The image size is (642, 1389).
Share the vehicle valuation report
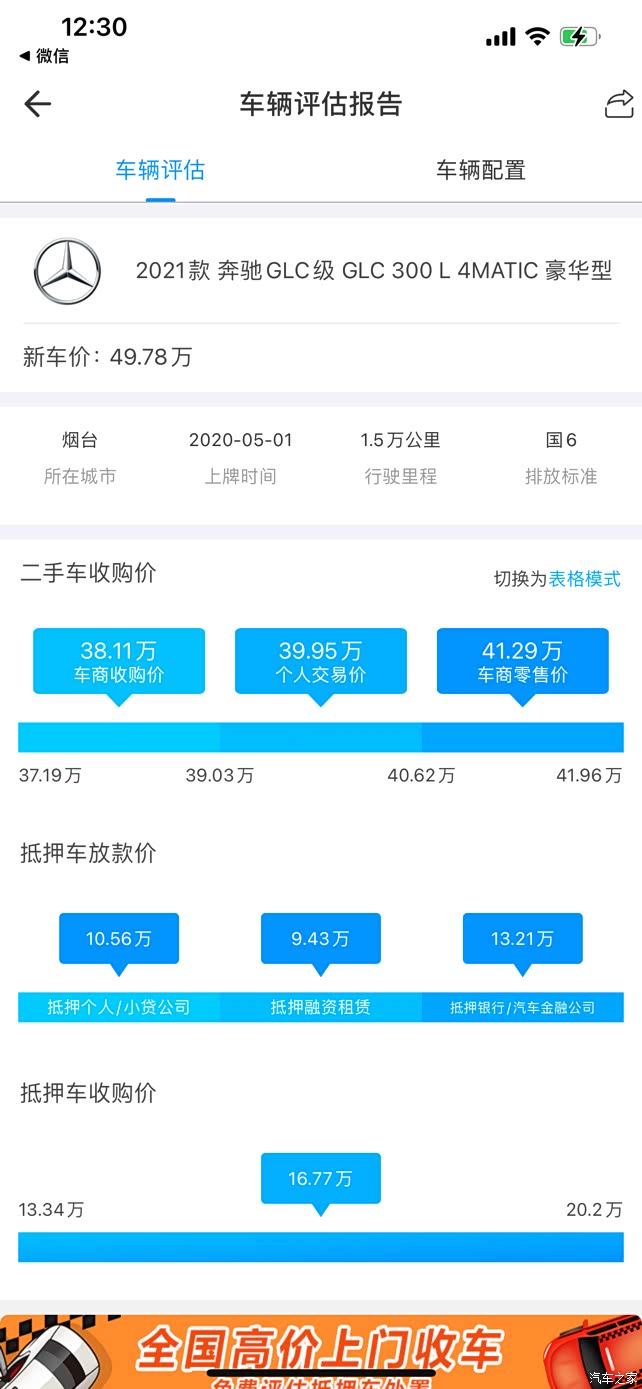619,104
